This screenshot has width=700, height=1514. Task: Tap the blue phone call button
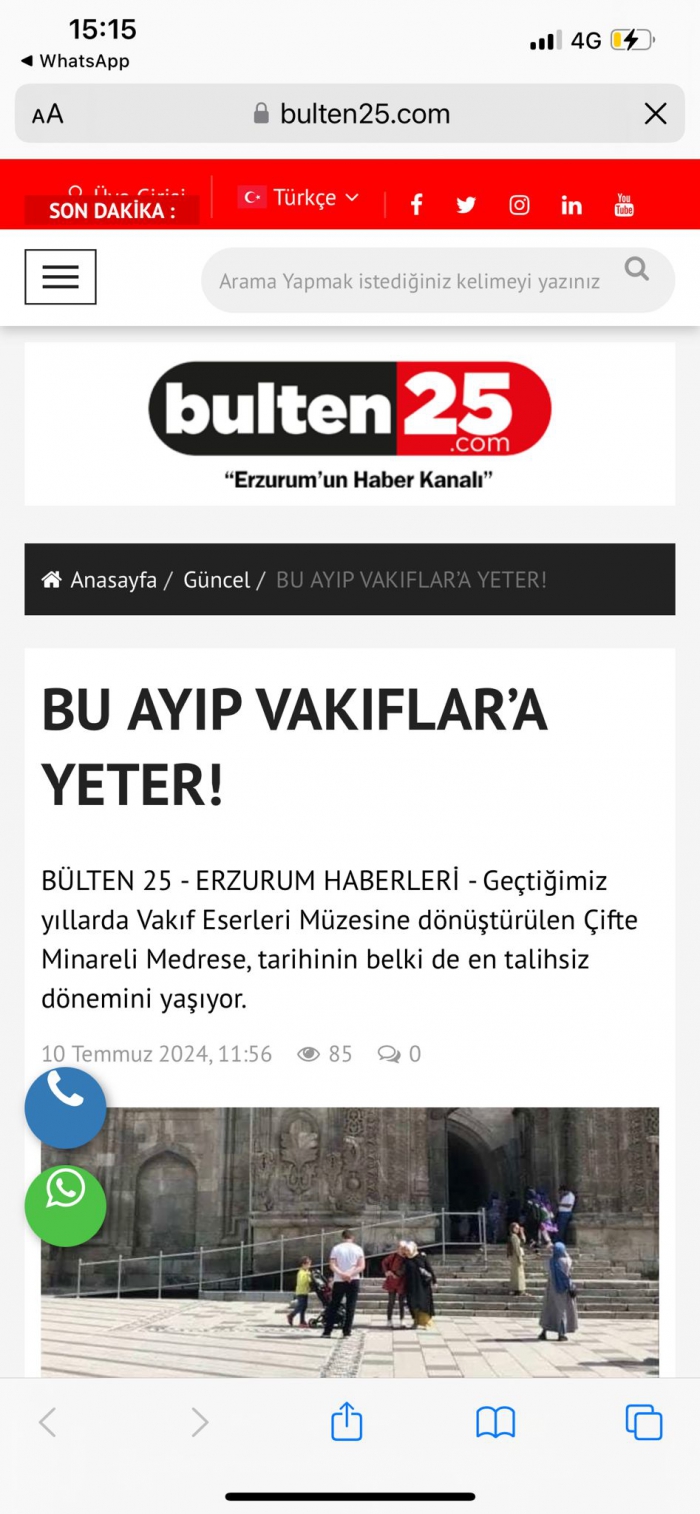point(65,1108)
